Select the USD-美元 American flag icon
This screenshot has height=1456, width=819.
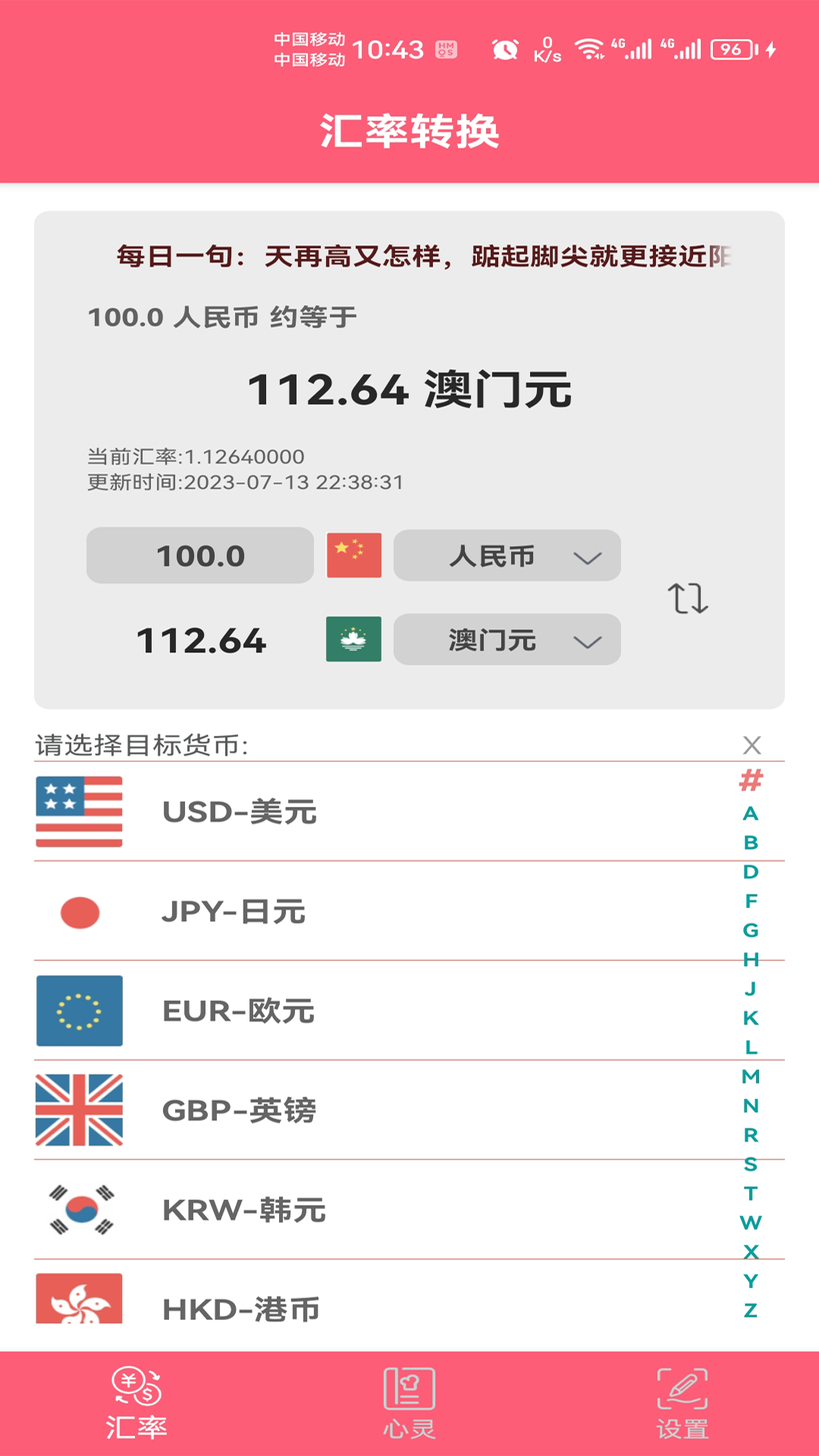pyautogui.click(x=80, y=813)
